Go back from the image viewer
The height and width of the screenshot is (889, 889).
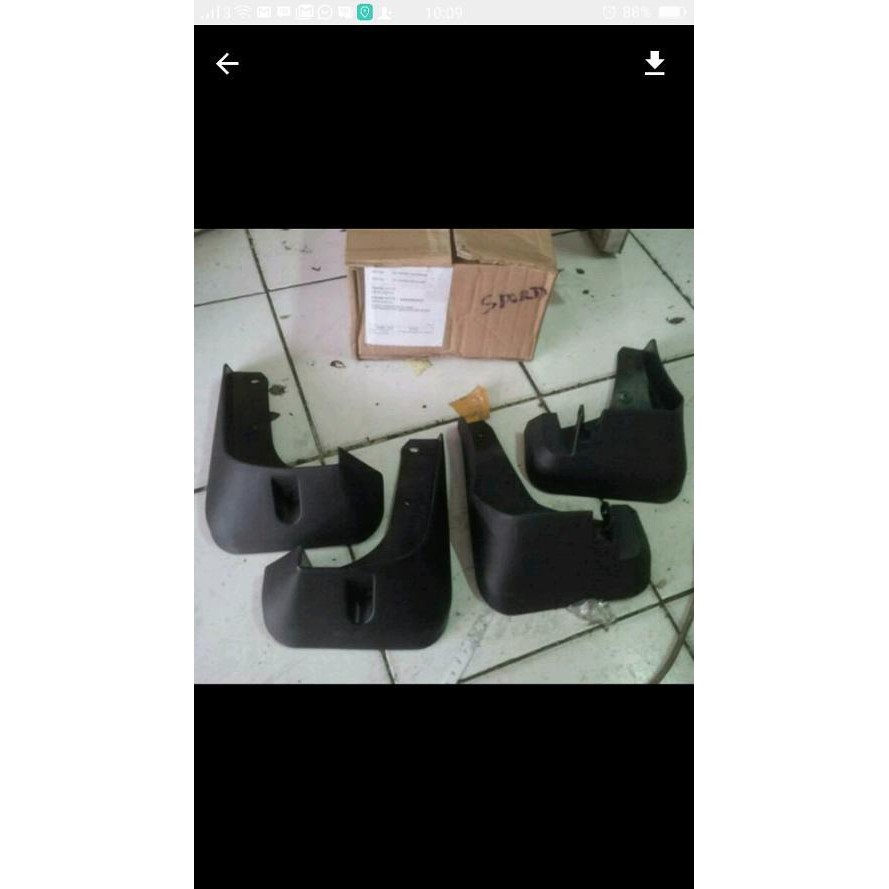[227, 64]
